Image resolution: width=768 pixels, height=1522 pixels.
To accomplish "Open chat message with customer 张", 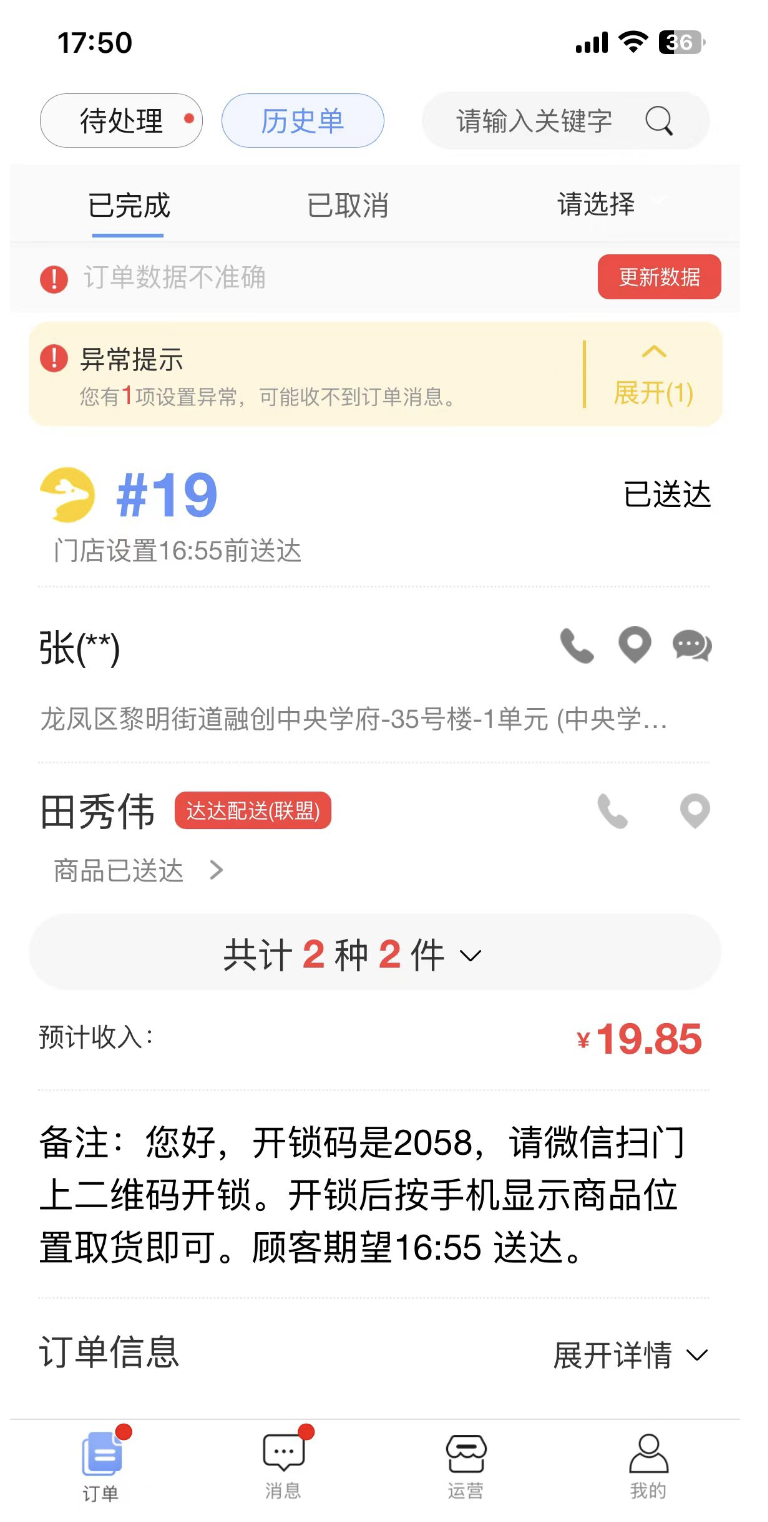I will [x=692, y=646].
